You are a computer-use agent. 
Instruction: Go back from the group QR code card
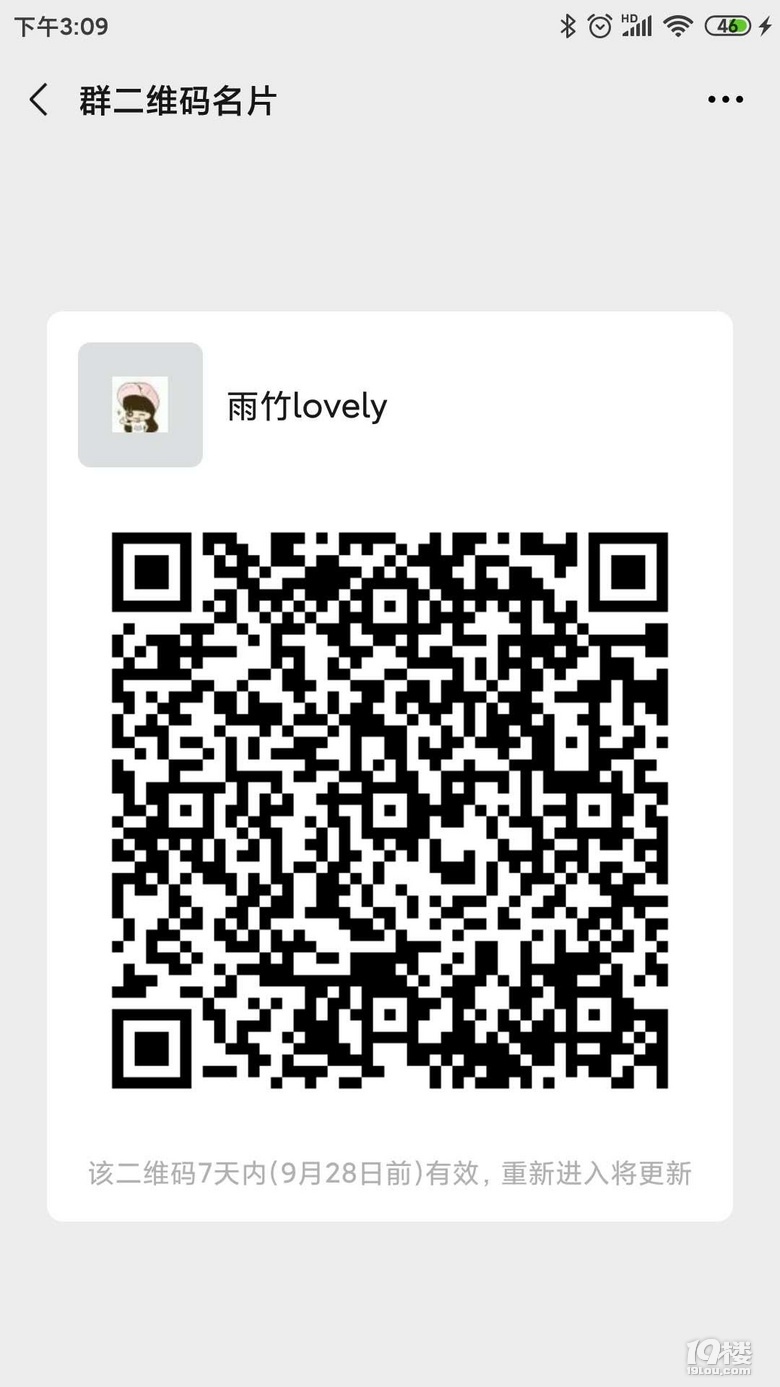point(39,100)
